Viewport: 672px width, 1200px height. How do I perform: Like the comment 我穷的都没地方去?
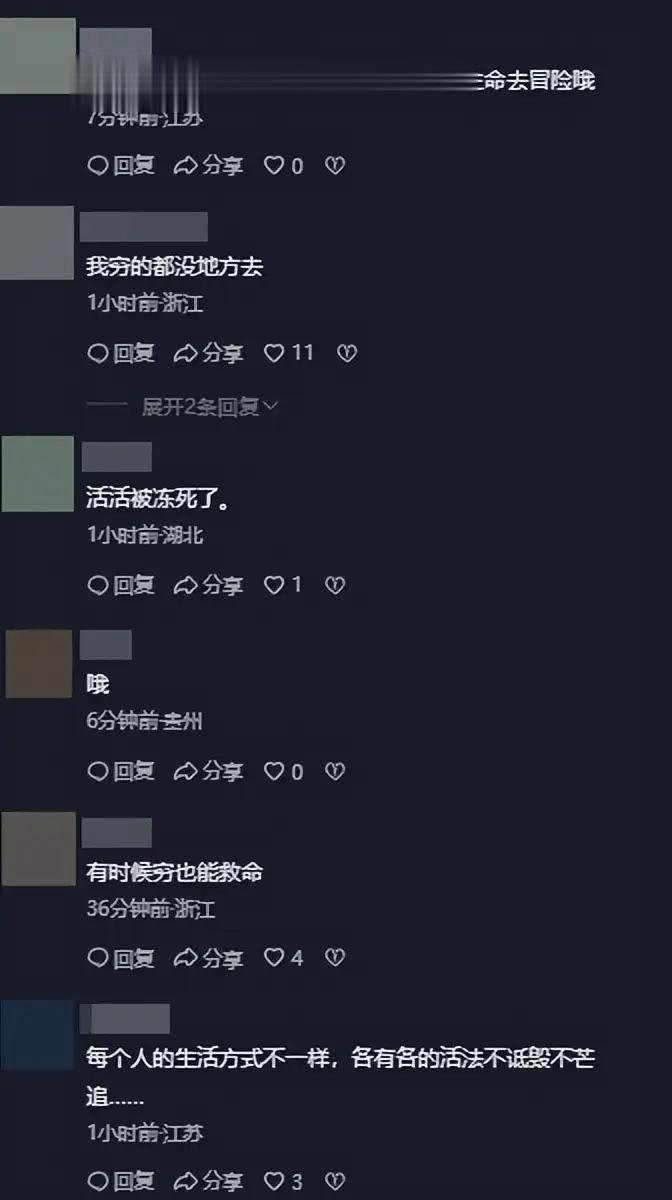(289, 353)
